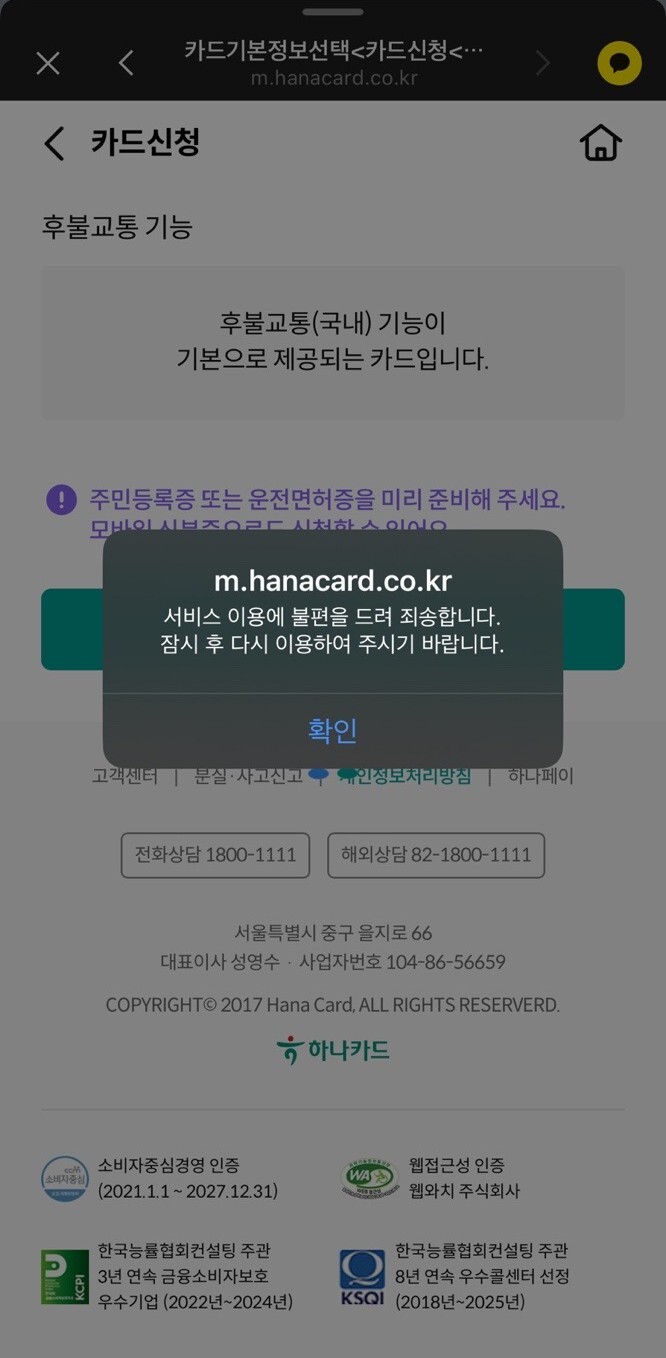Viewport: 666px width, 1358px height.
Task: Call 전화상담 1800-1111
Action: click(215, 855)
